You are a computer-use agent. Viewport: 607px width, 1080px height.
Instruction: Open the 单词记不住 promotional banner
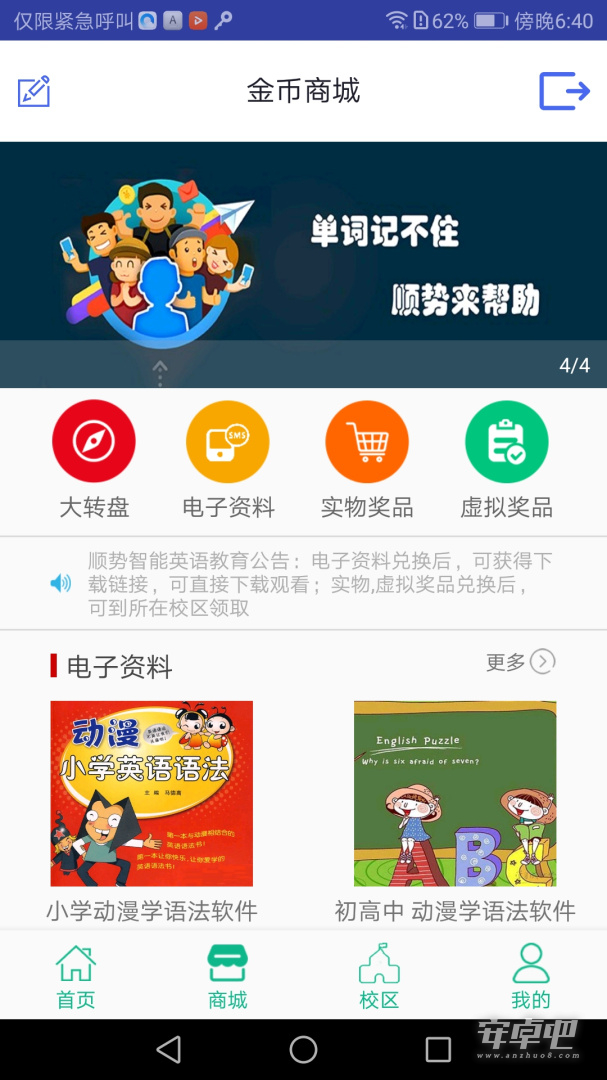click(x=303, y=264)
